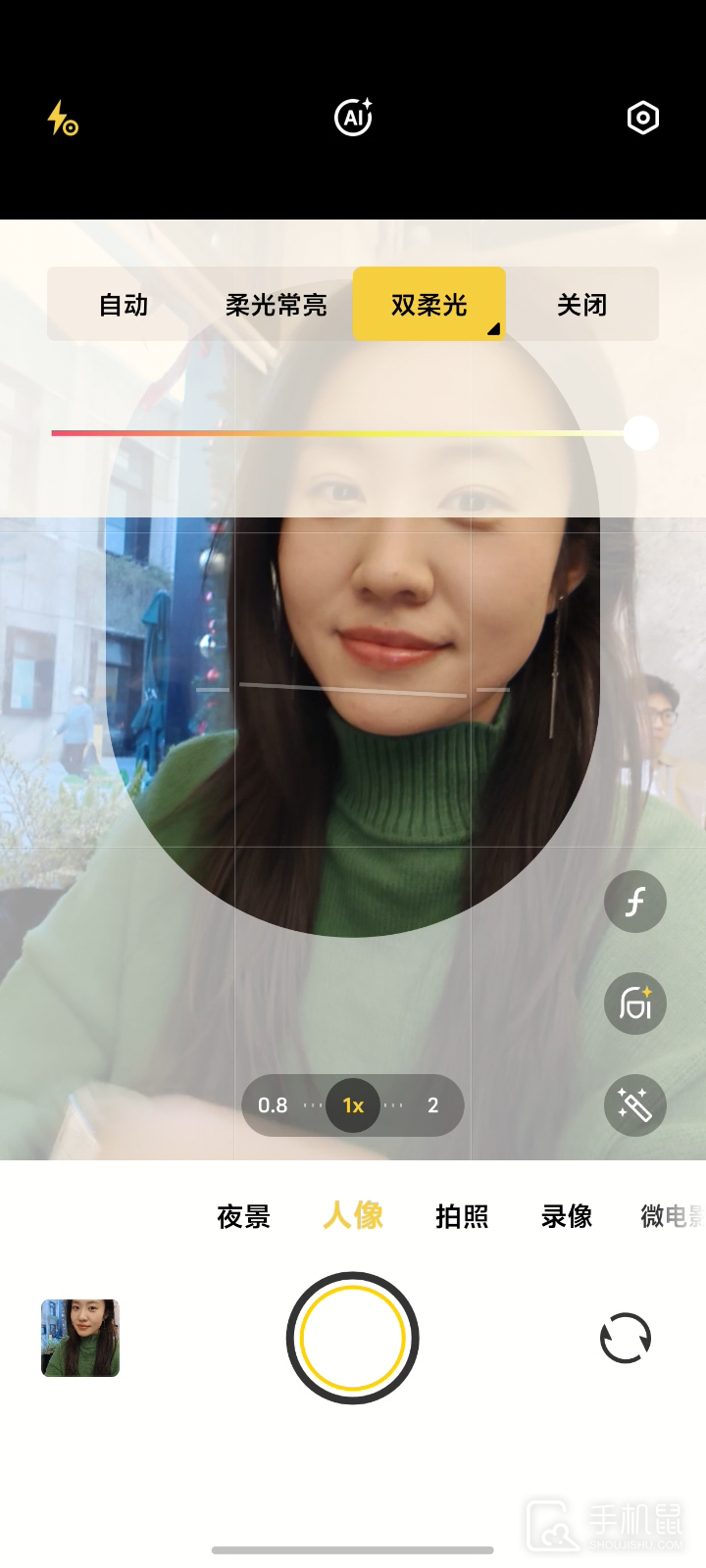Set zoom to 2
This screenshot has width=706, height=1568.
click(x=433, y=1105)
